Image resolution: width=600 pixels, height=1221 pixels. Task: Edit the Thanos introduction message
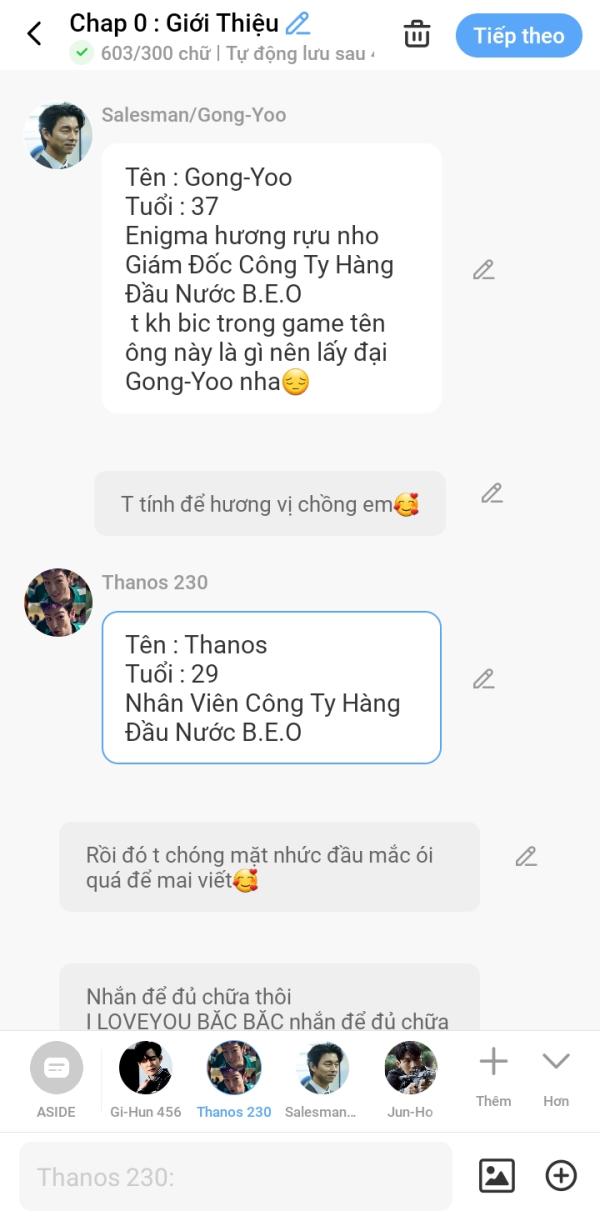(484, 679)
